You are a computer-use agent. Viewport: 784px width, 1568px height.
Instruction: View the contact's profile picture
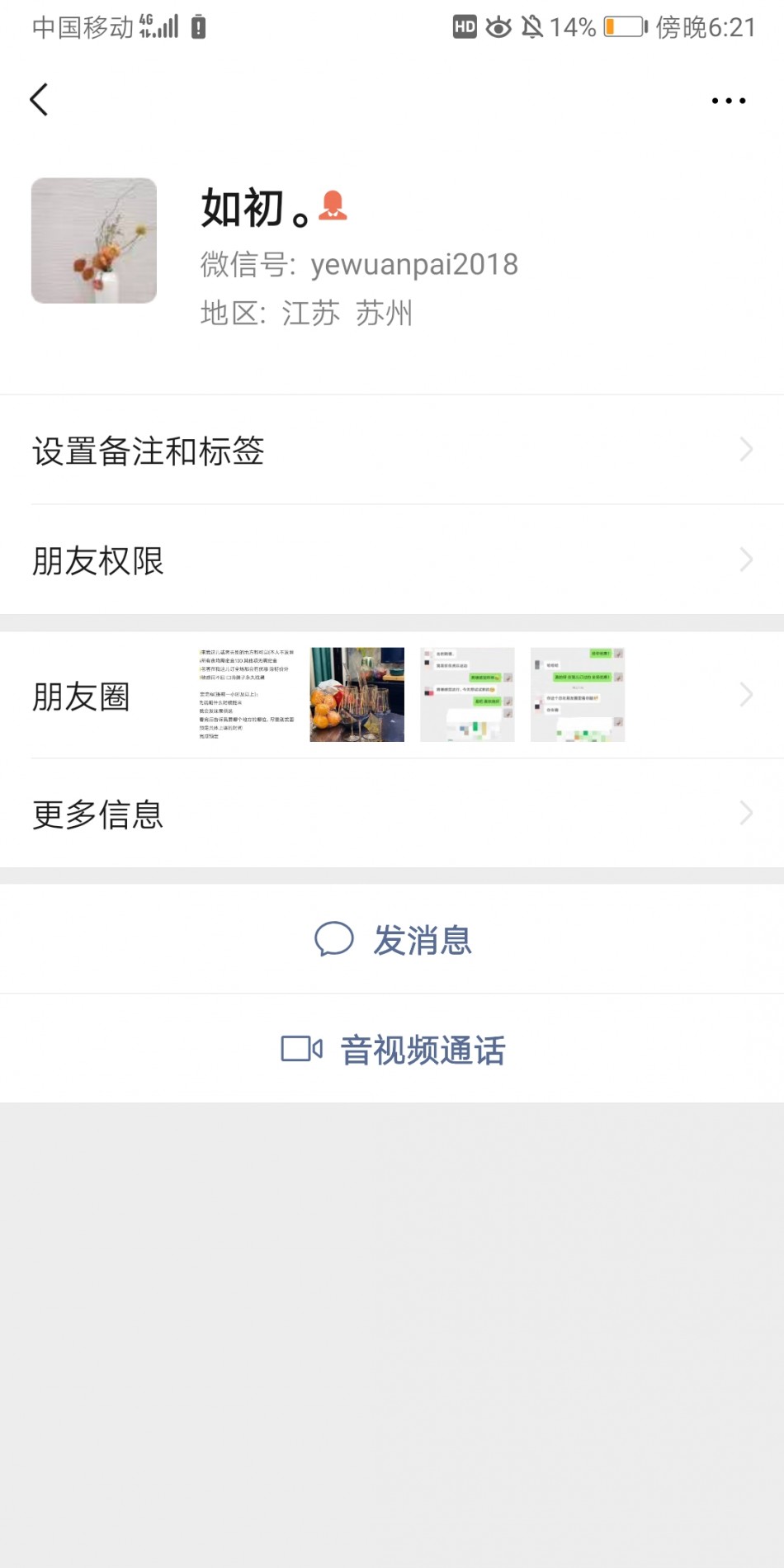tap(94, 241)
